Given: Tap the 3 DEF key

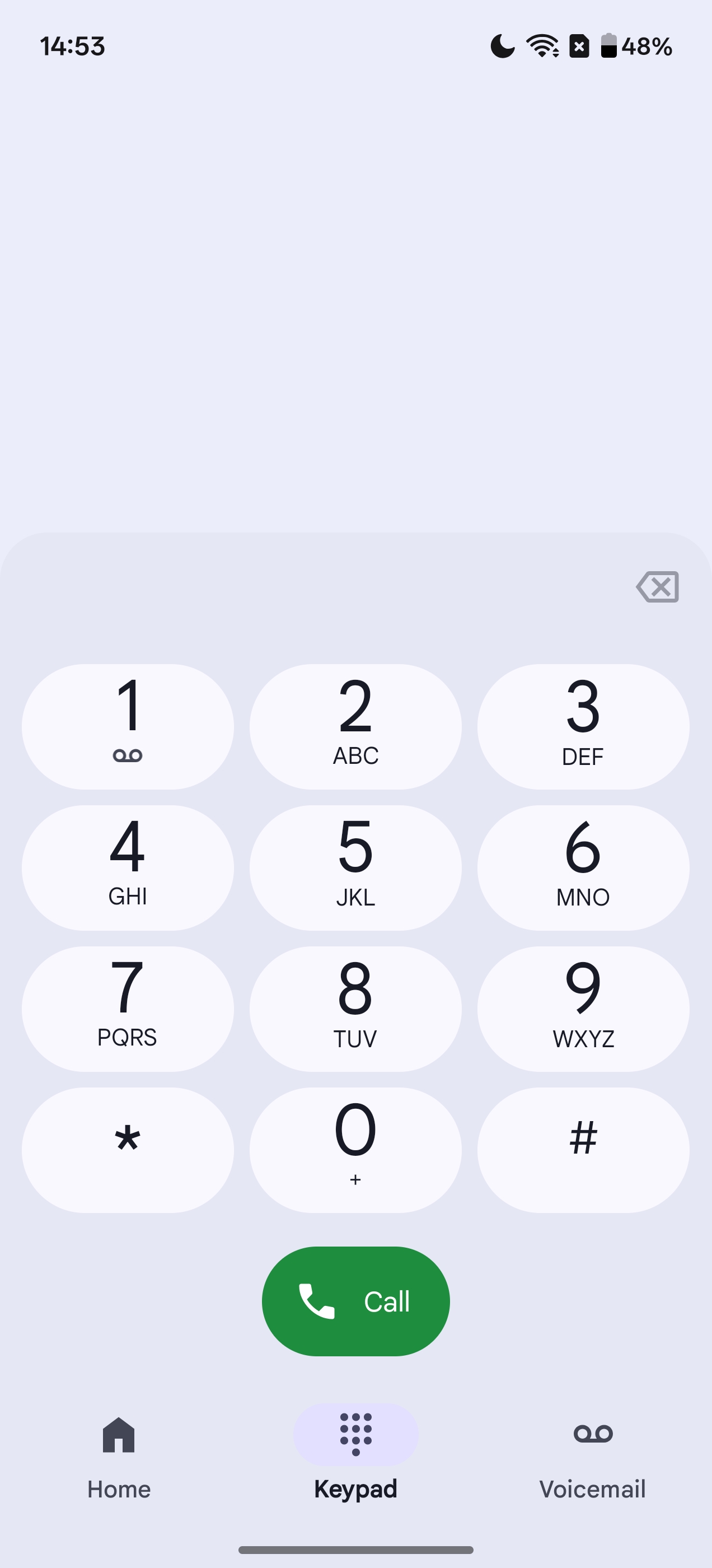Looking at the screenshot, I should tap(583, 726).
